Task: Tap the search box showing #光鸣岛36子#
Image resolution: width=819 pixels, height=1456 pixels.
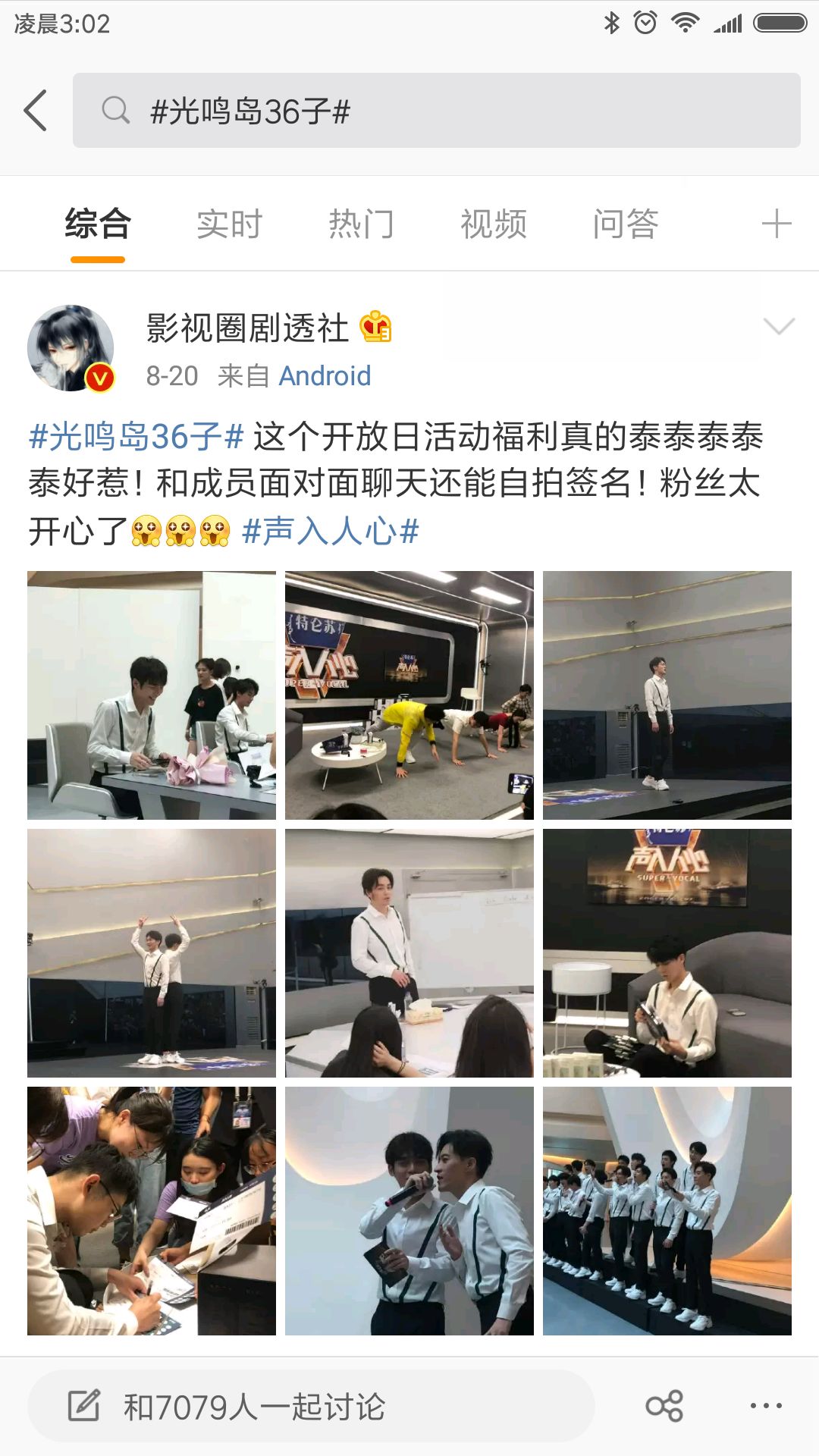Action: click(x=437, y=111)
